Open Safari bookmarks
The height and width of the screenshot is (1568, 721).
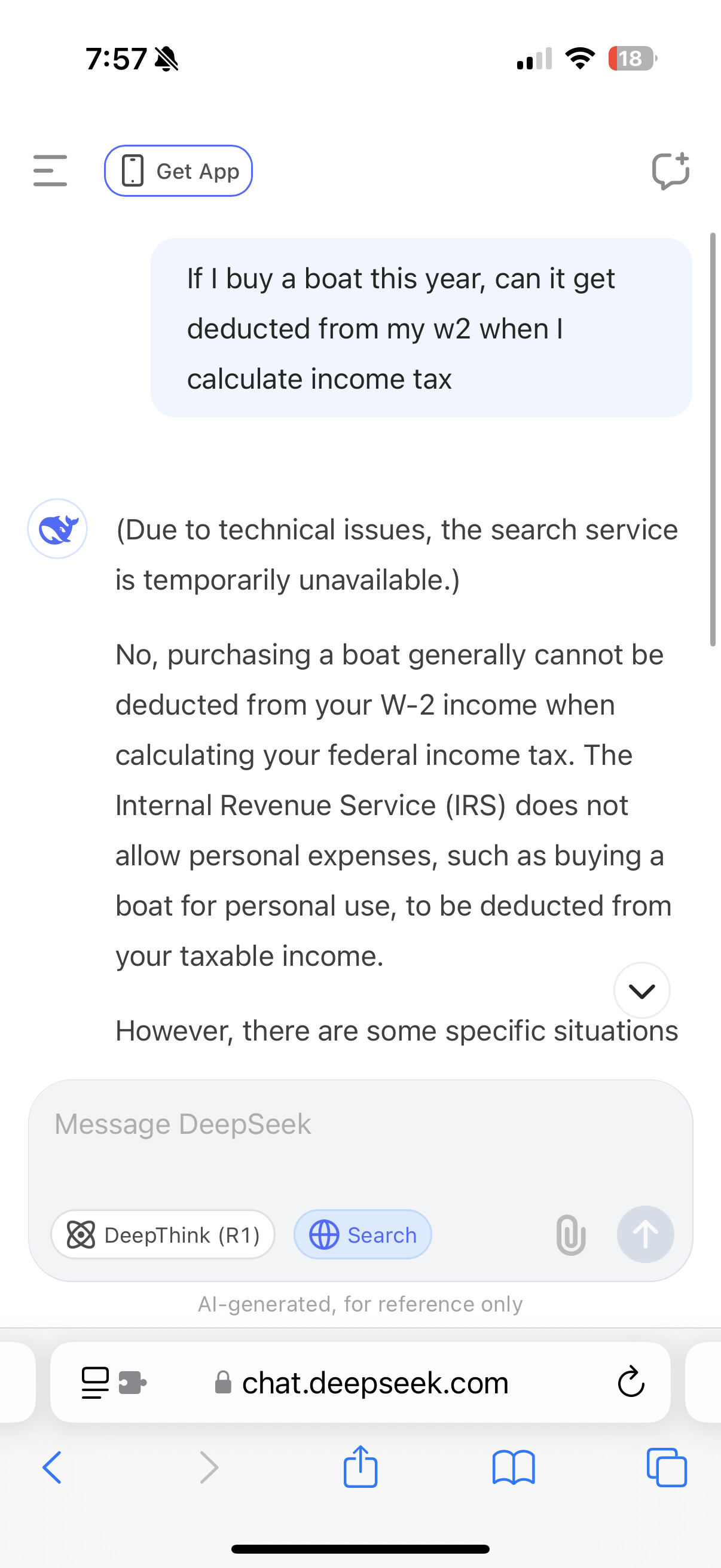[x=514, y=1468]
